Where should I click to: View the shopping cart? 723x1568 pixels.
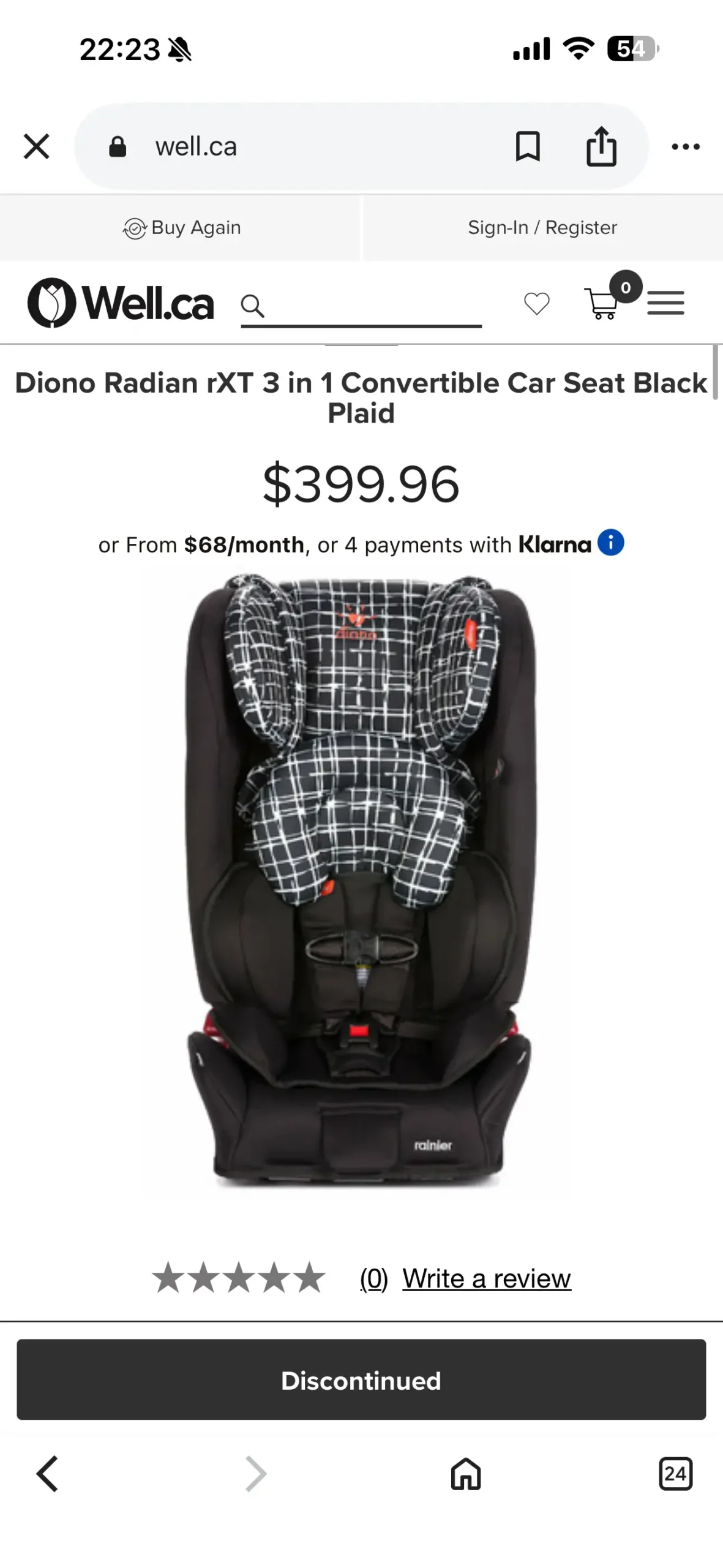click(603, 303)
